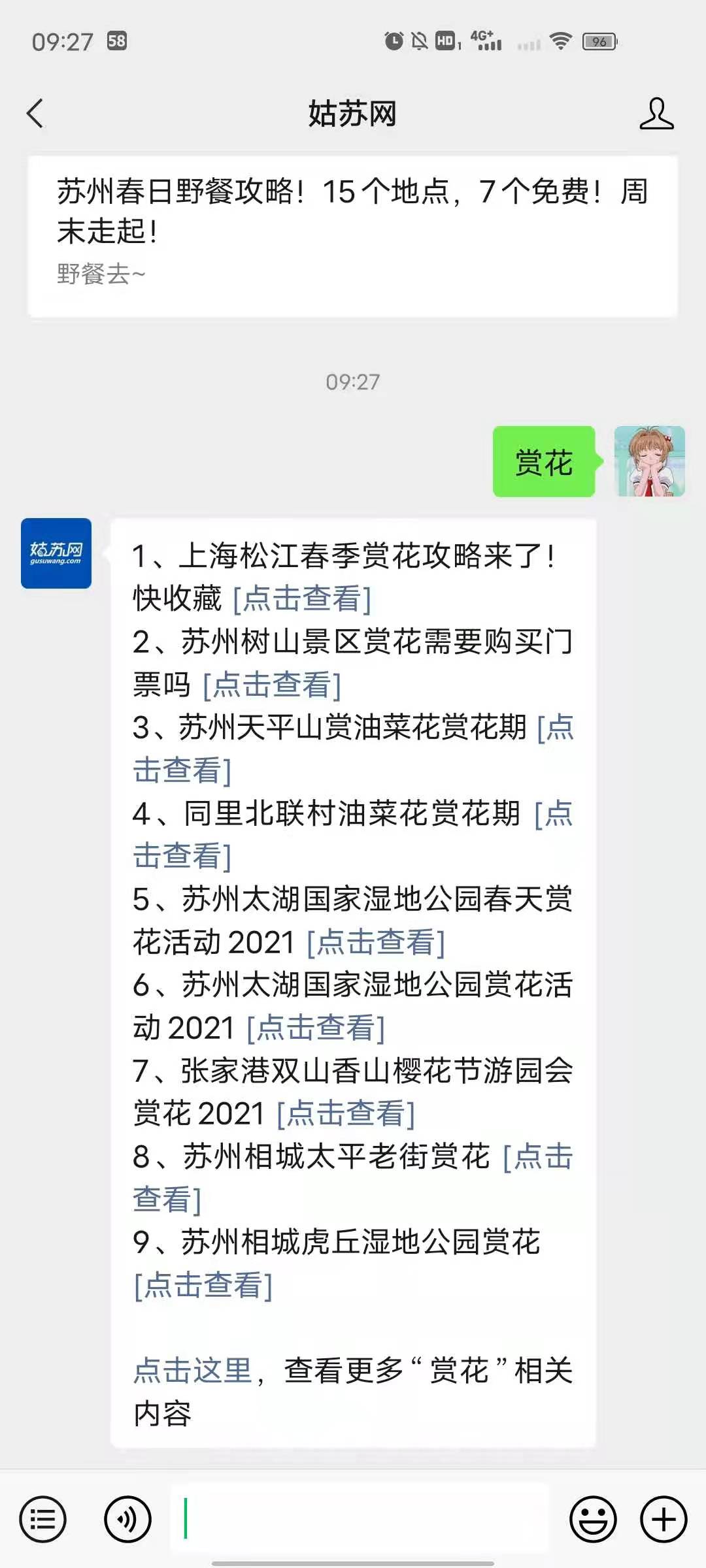
Task: Open the account menu list icon
Action: click(43, 1520)
